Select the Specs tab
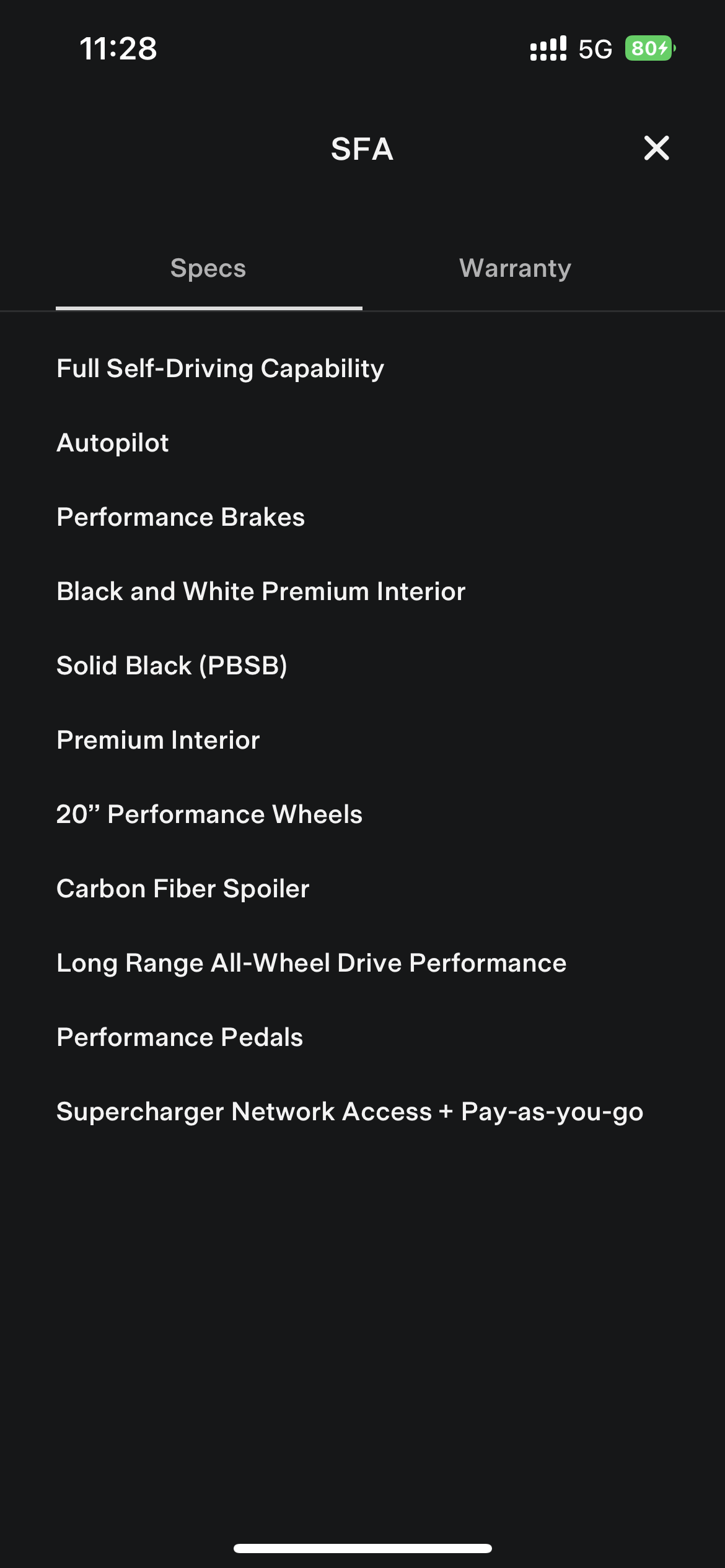The image size is (725, 1568). point(208,268)
